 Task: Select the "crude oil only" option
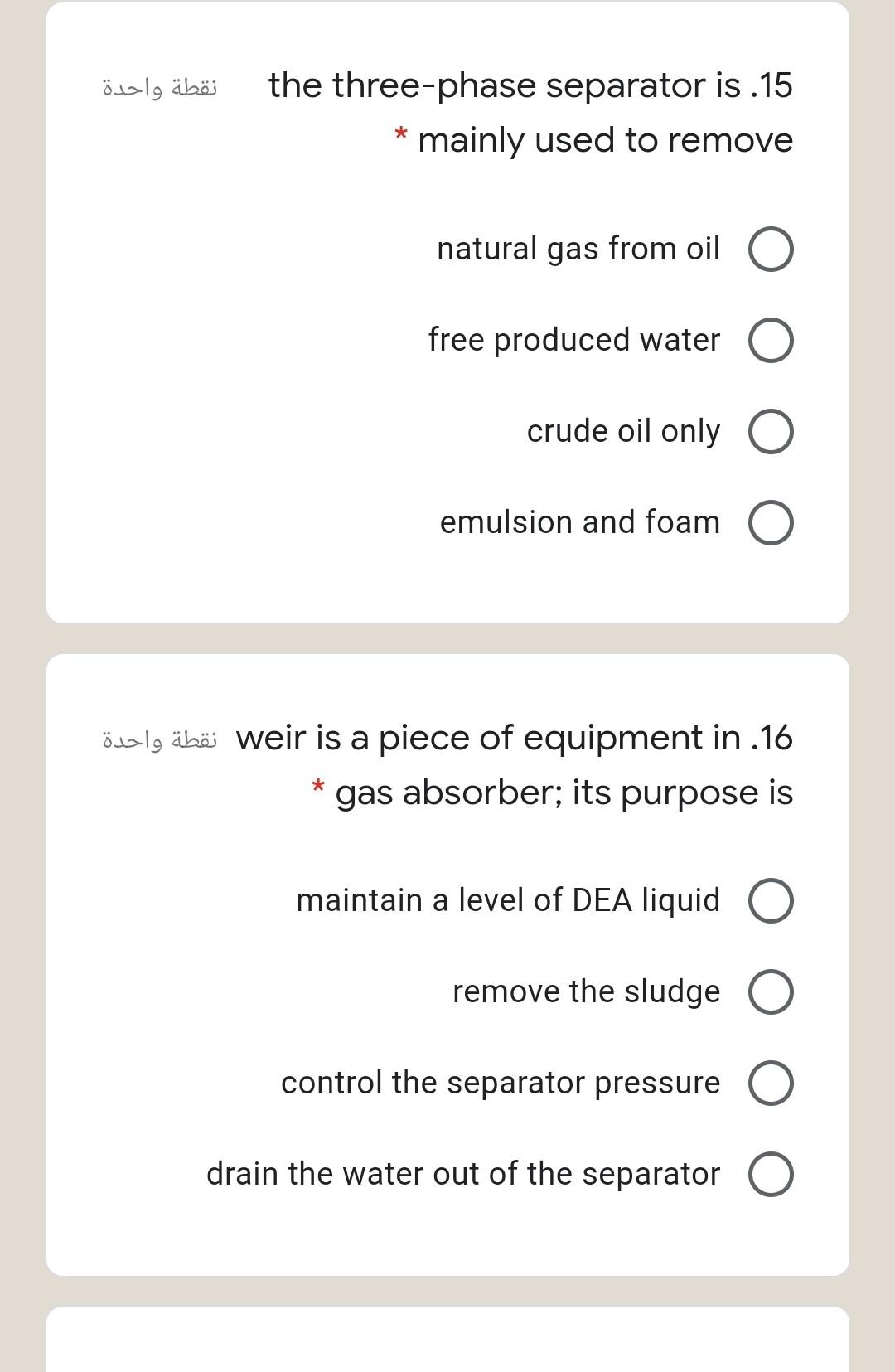pos(772,430)
